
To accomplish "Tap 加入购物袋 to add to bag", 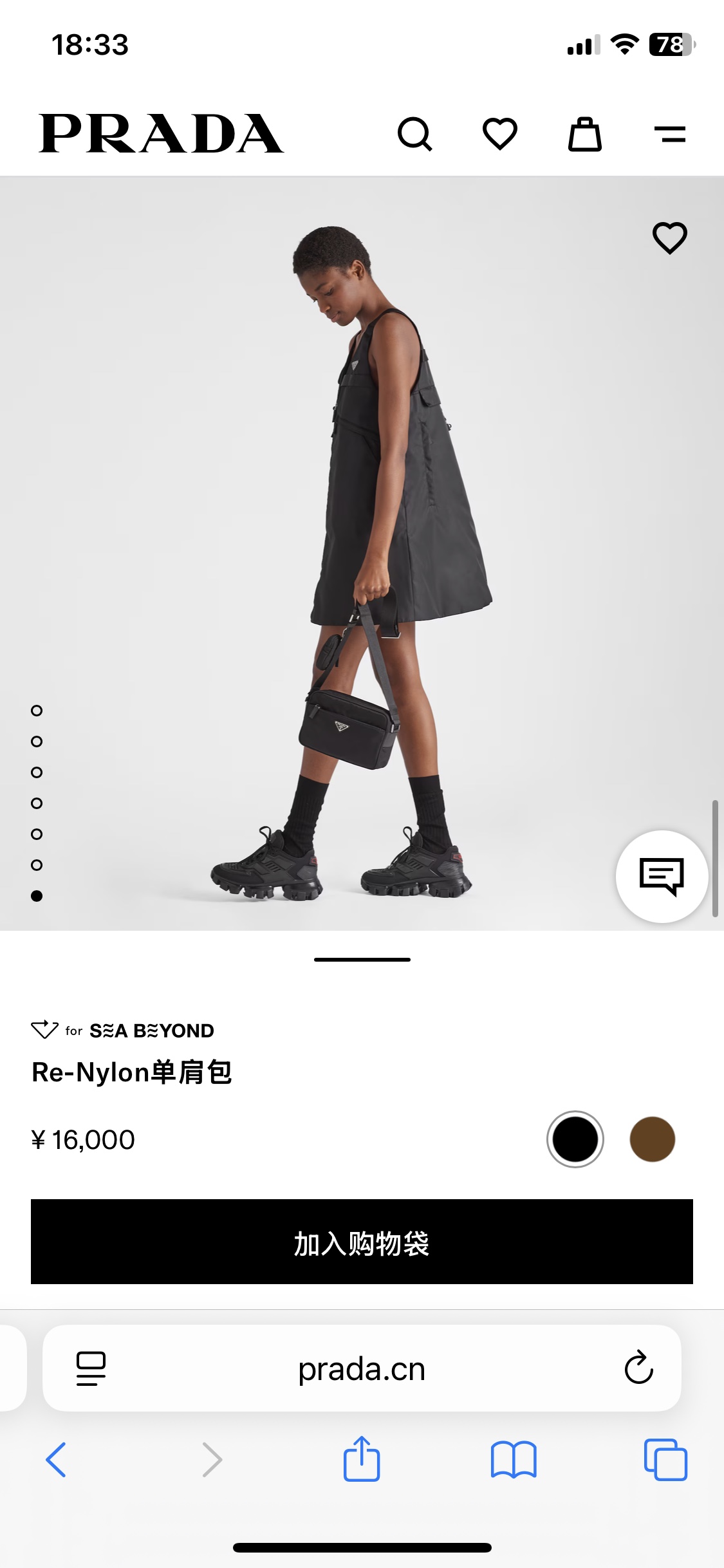I will point(362,1242).
